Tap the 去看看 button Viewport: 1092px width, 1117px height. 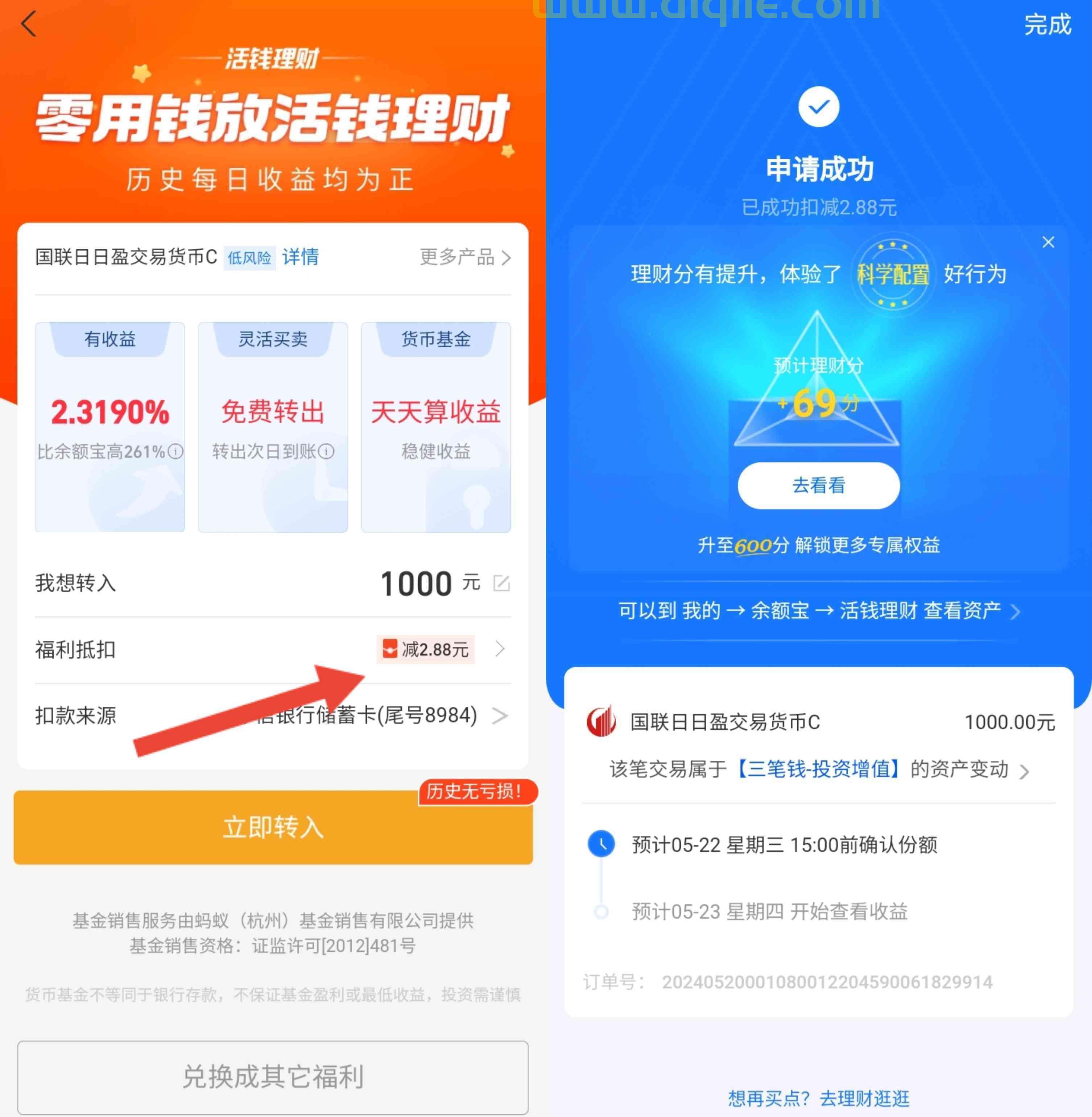818,485
